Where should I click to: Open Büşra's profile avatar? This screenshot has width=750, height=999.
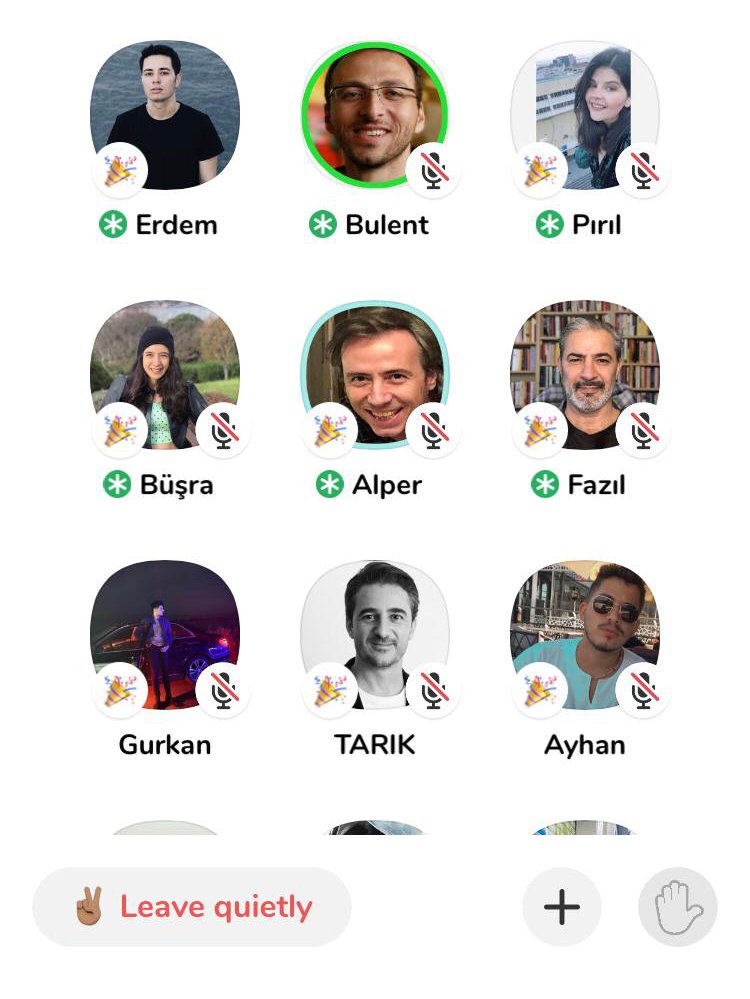165,374
